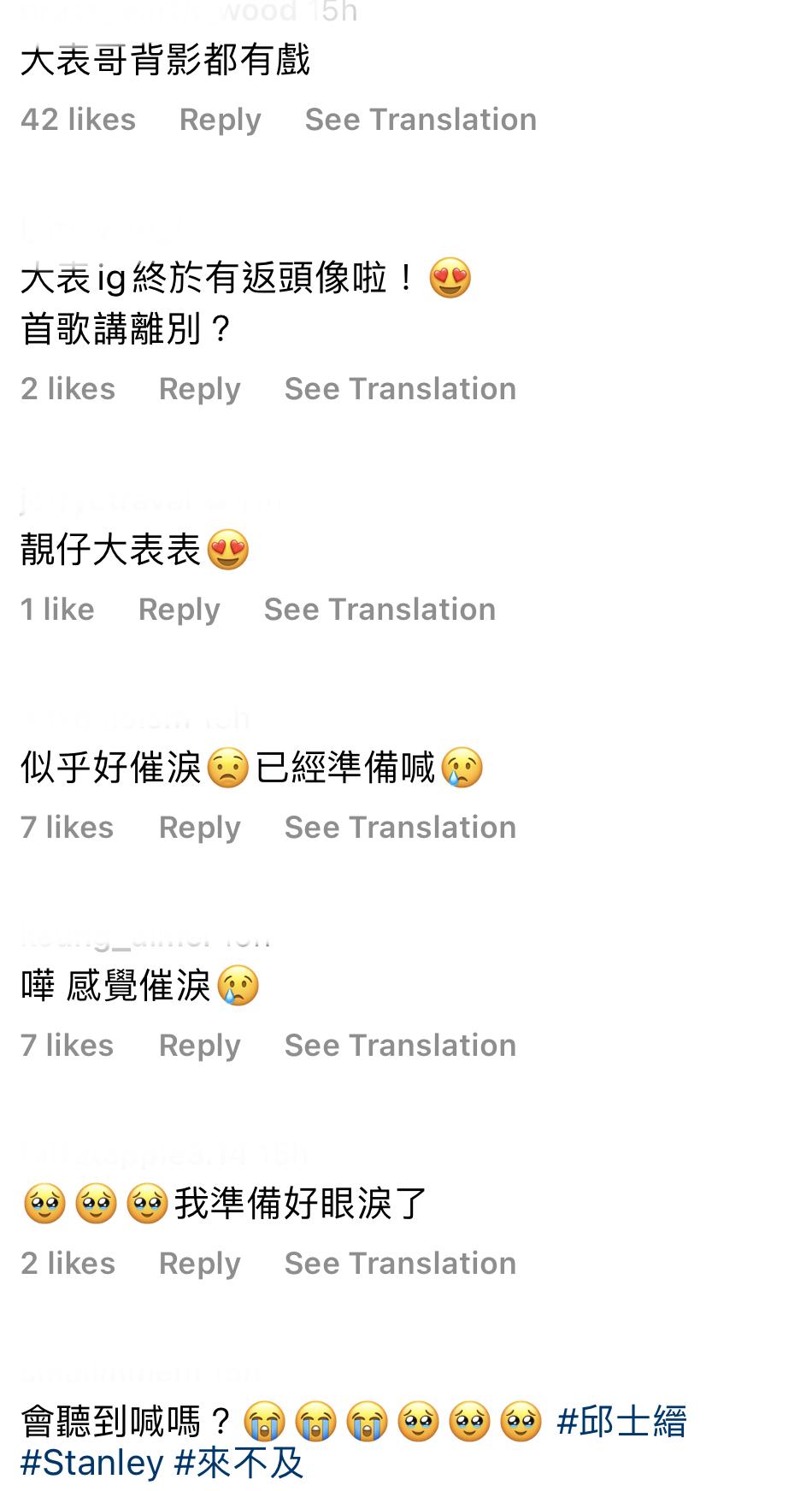This screenshot has height=1491, width=812.
Task: See translation of 首歌講離別 comment
Action: [x=400, y=389]
